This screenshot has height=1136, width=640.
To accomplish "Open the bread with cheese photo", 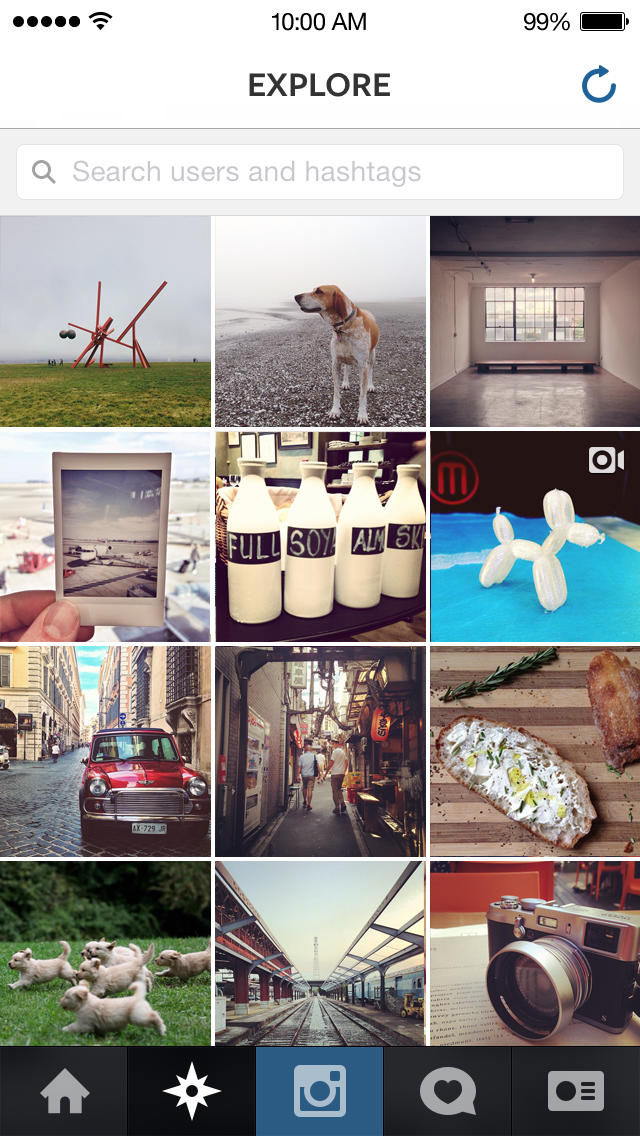I will click(x=535, y=751).
